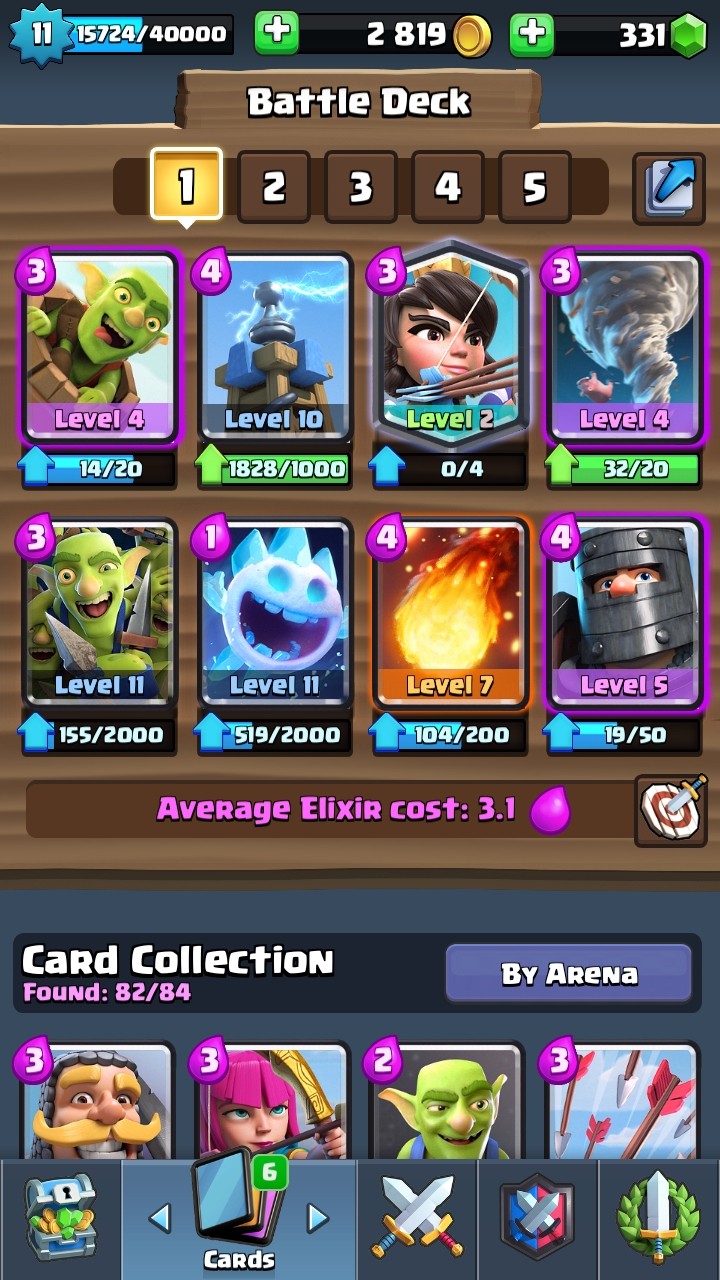Select battle deck 5

(x=534, y=187)
